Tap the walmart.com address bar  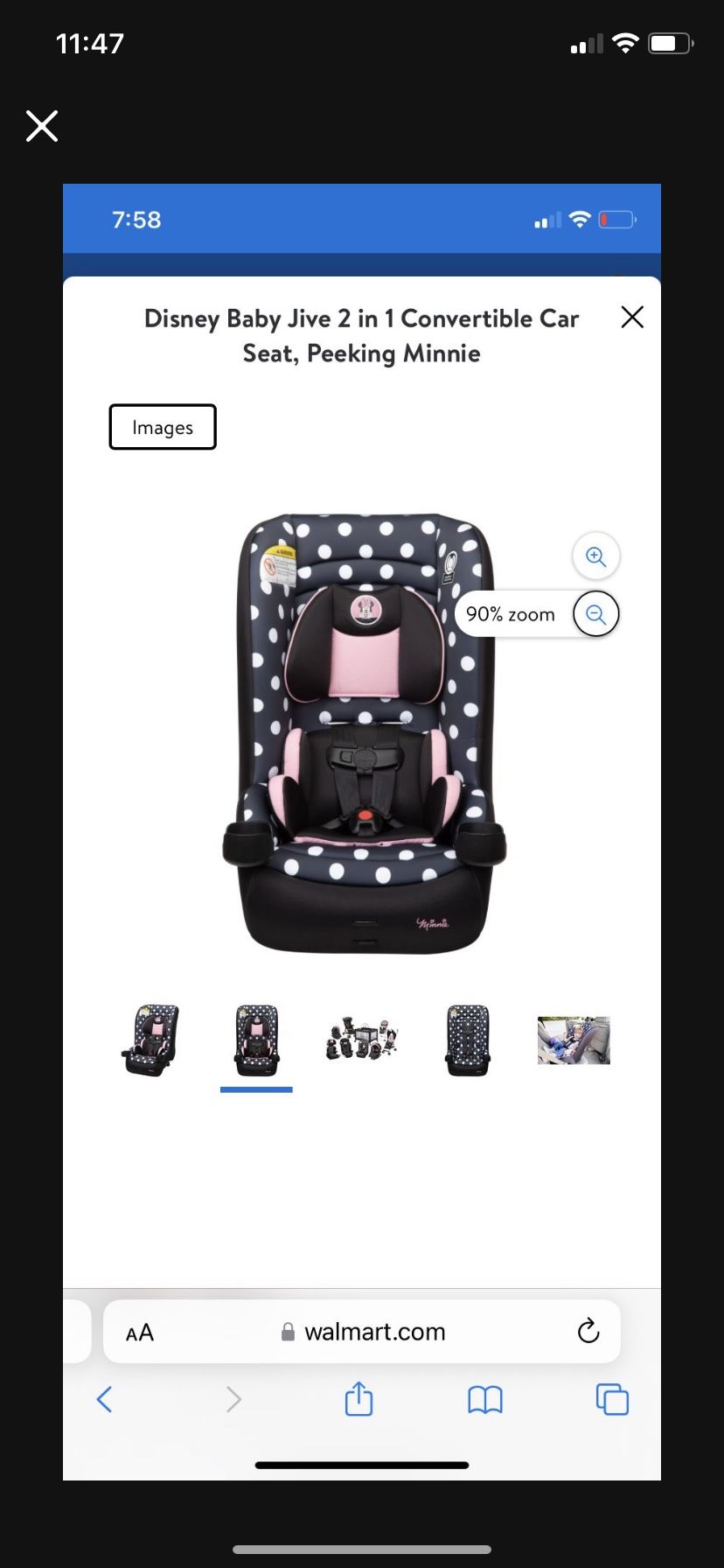374,1331
